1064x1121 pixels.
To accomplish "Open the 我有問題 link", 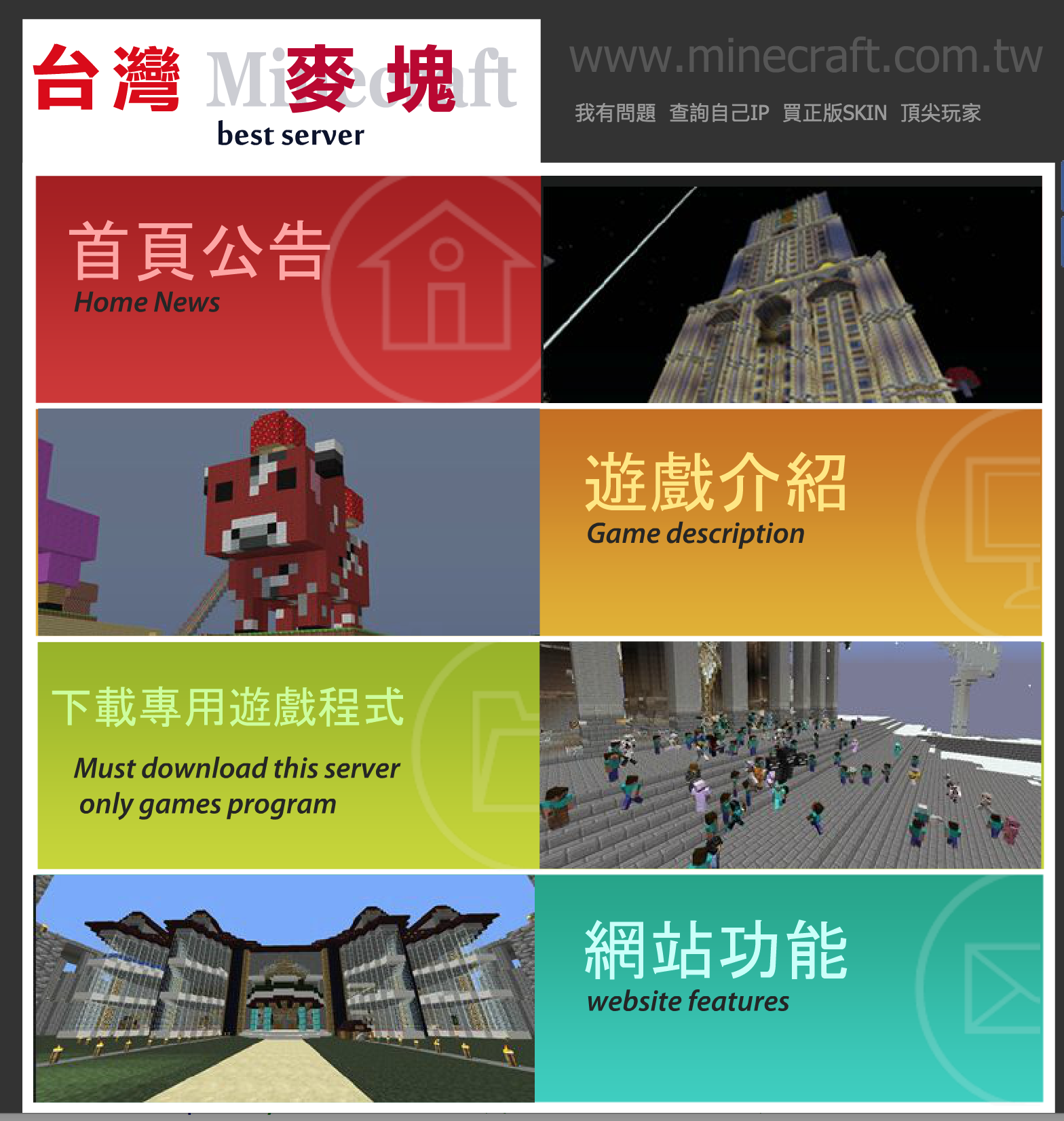I will [x=615, y=113].
